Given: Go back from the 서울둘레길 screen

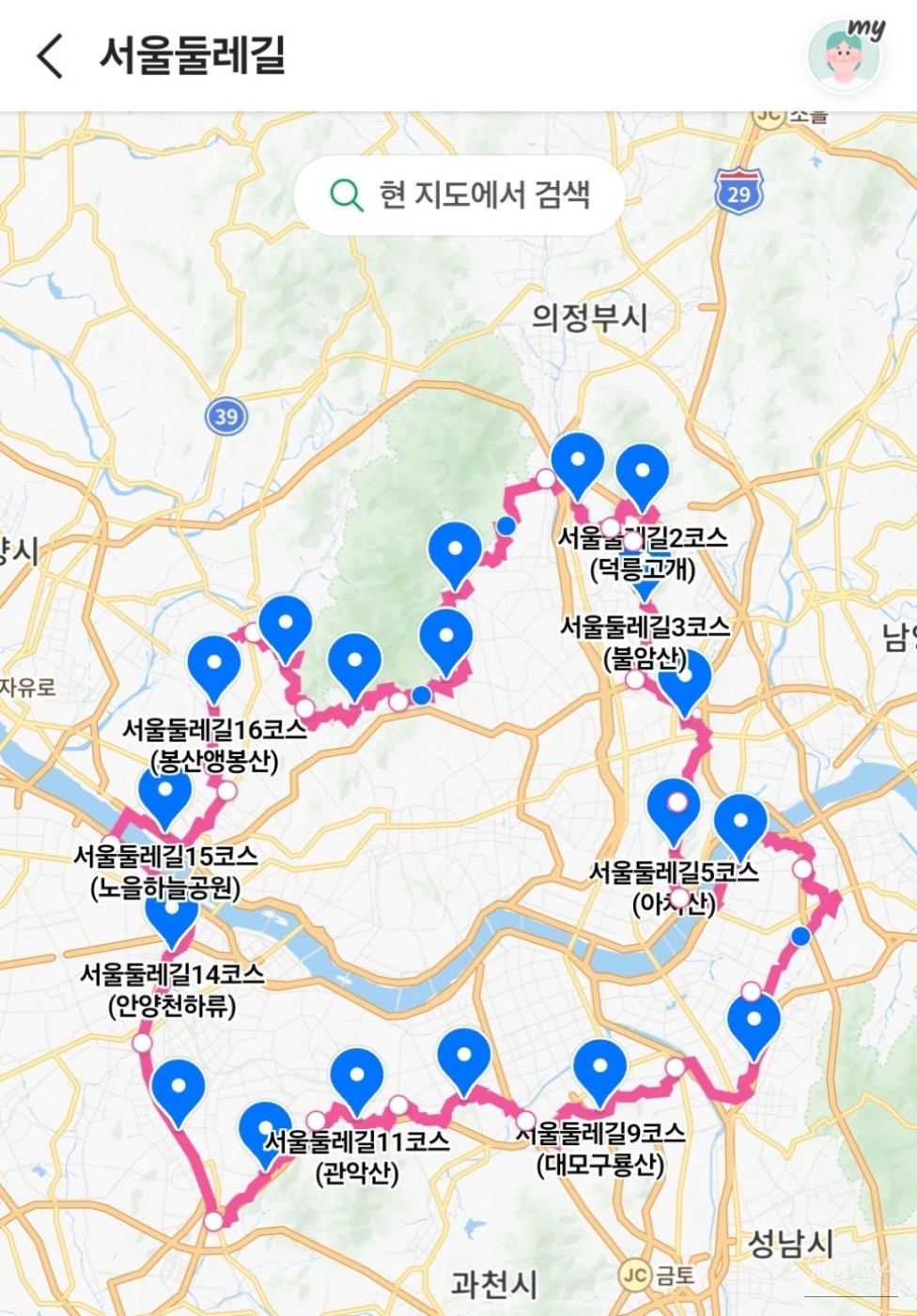Looking at the screenshot, I should 51,56.
